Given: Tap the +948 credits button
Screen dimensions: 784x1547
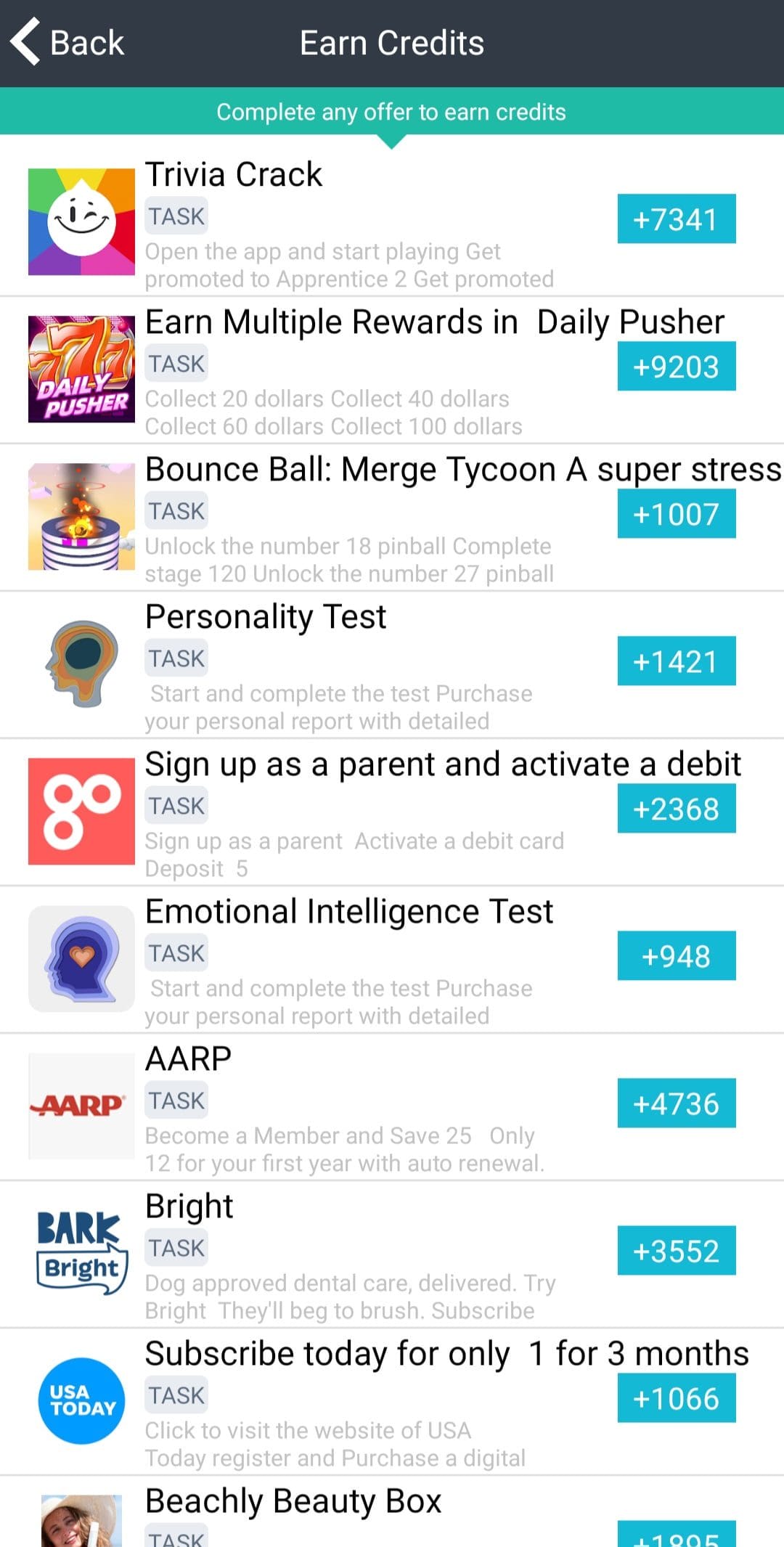Looking at the screenshot, I should 676,955.
